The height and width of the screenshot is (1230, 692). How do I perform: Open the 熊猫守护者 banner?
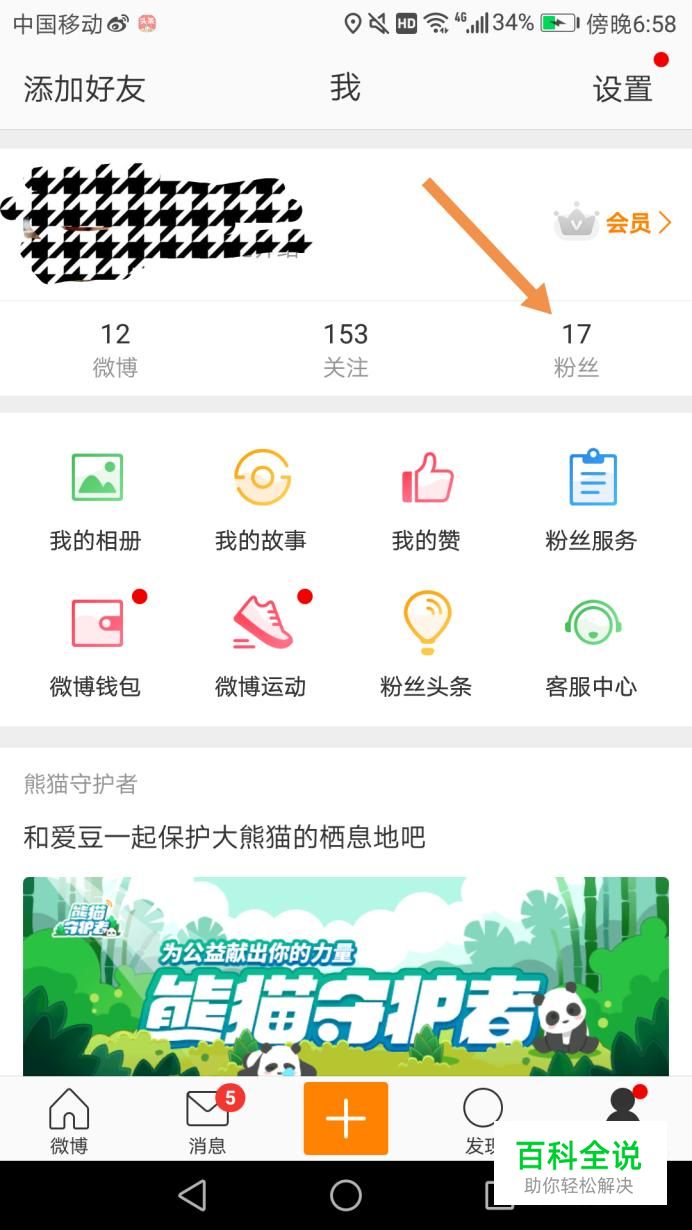346,975
